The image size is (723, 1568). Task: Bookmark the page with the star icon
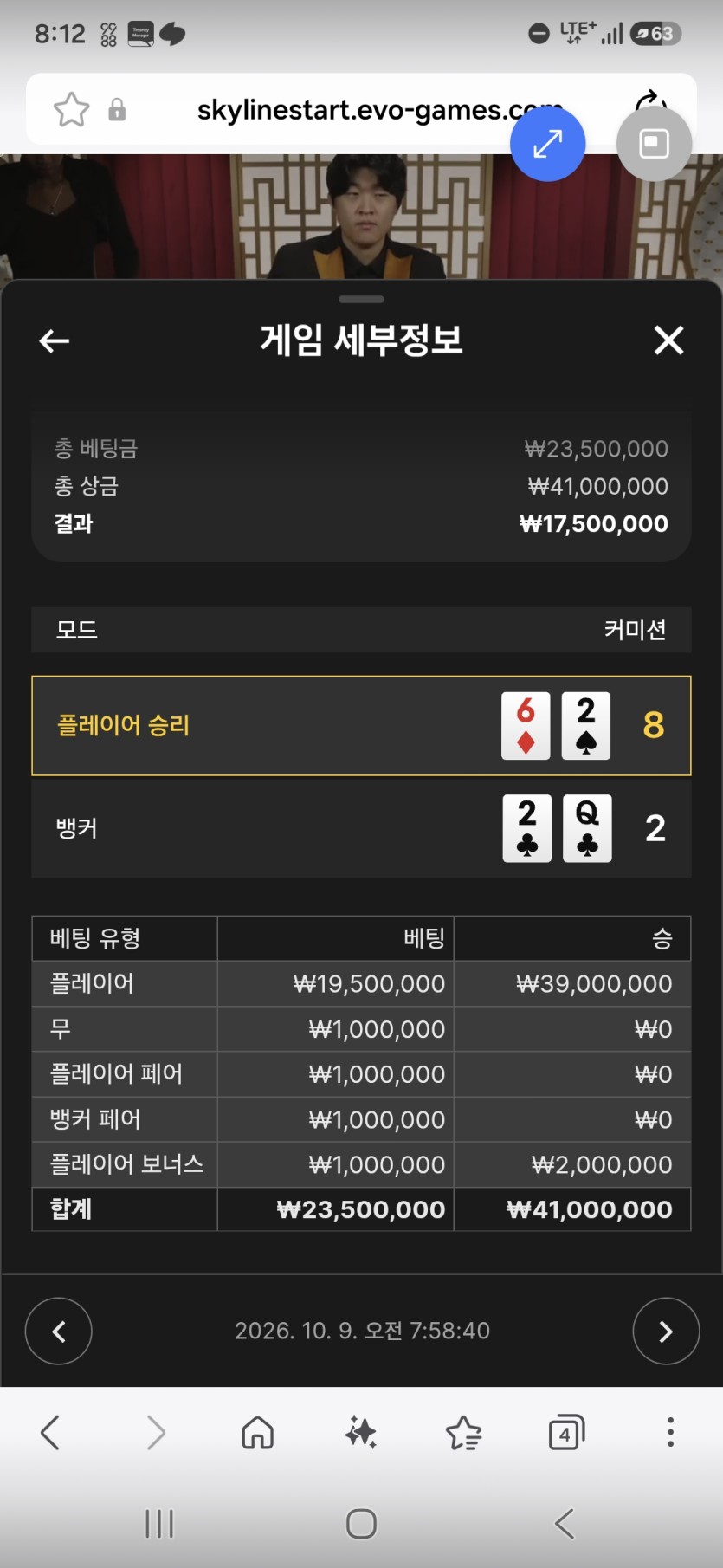click(71, 110)
